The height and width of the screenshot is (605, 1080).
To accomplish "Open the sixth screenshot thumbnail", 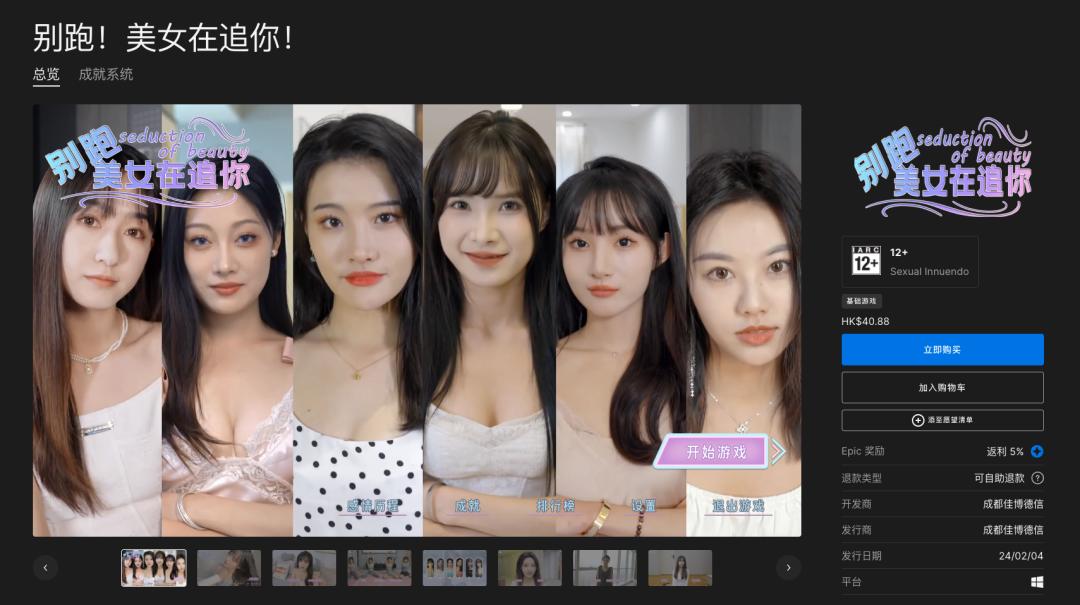I will [530, 568].
